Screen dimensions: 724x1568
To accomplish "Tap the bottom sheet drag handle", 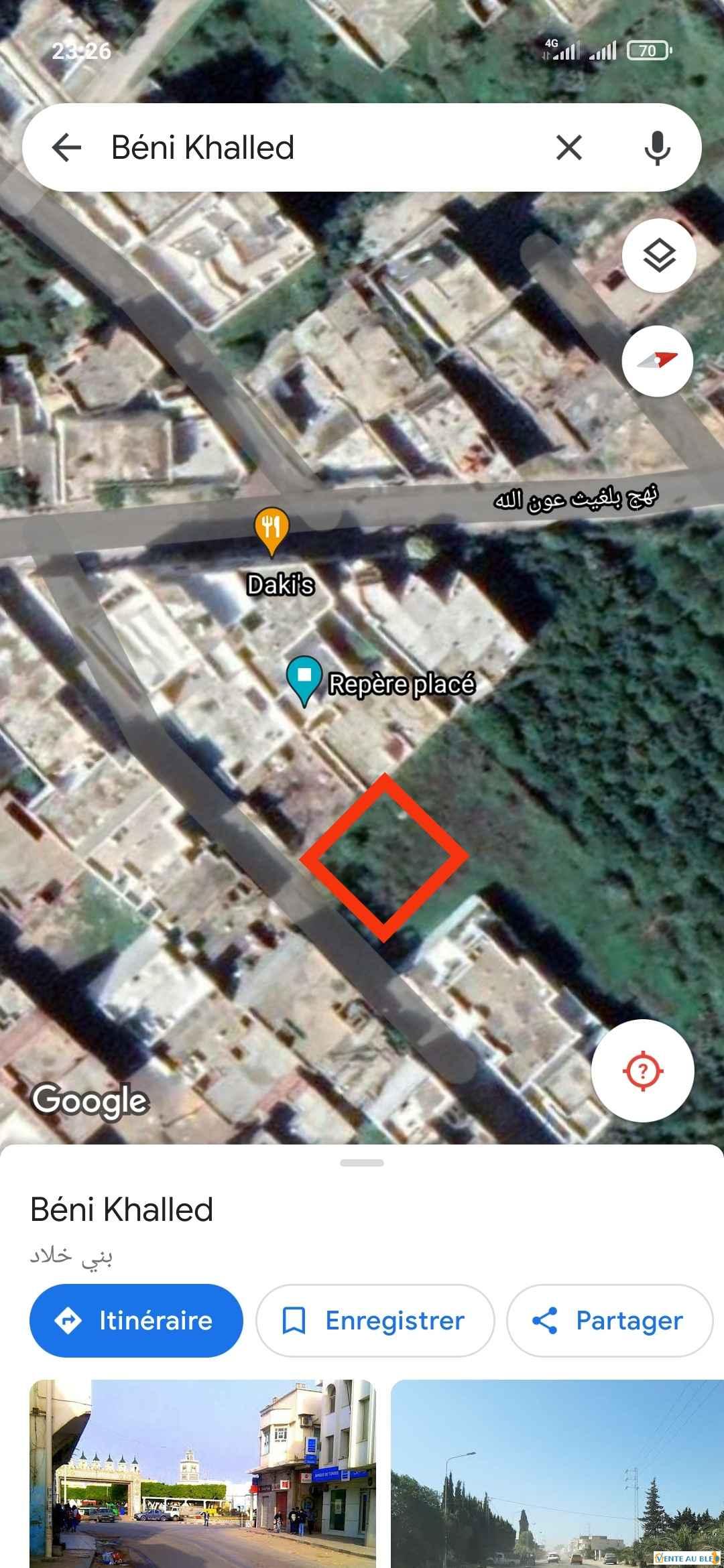I will point(362,1163).
